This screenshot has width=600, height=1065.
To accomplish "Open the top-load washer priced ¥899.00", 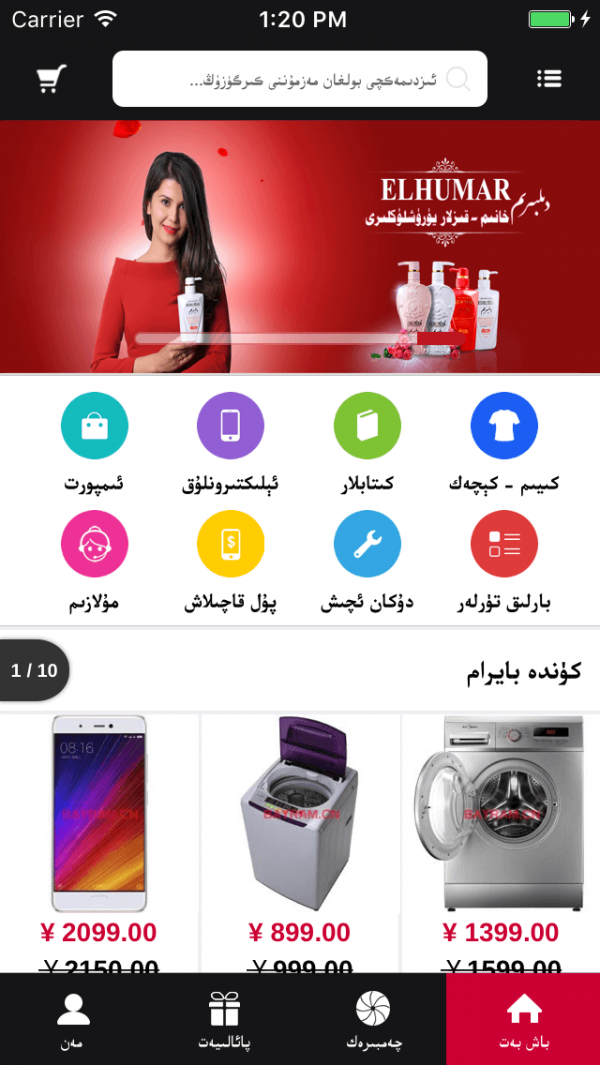I will 299,815.
